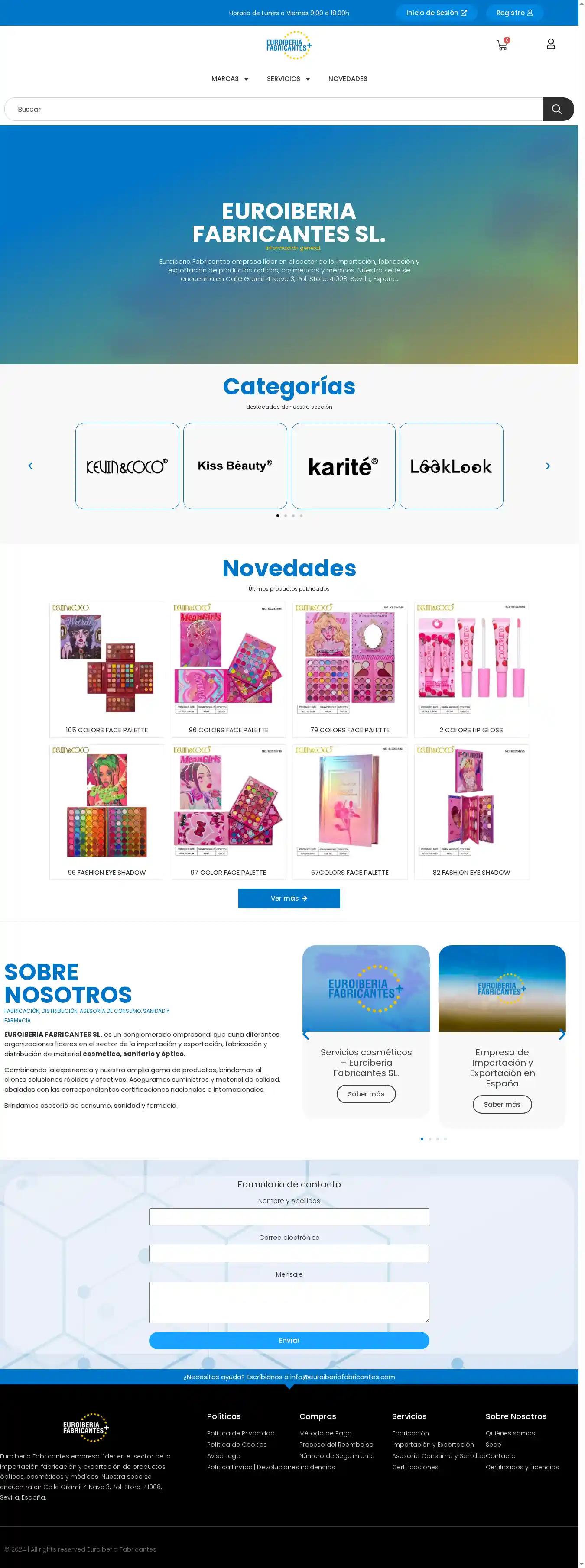The height and width of the screenshot is (1568, 585).
Task: Tap the magnifier search button
Action: [557, 110]
